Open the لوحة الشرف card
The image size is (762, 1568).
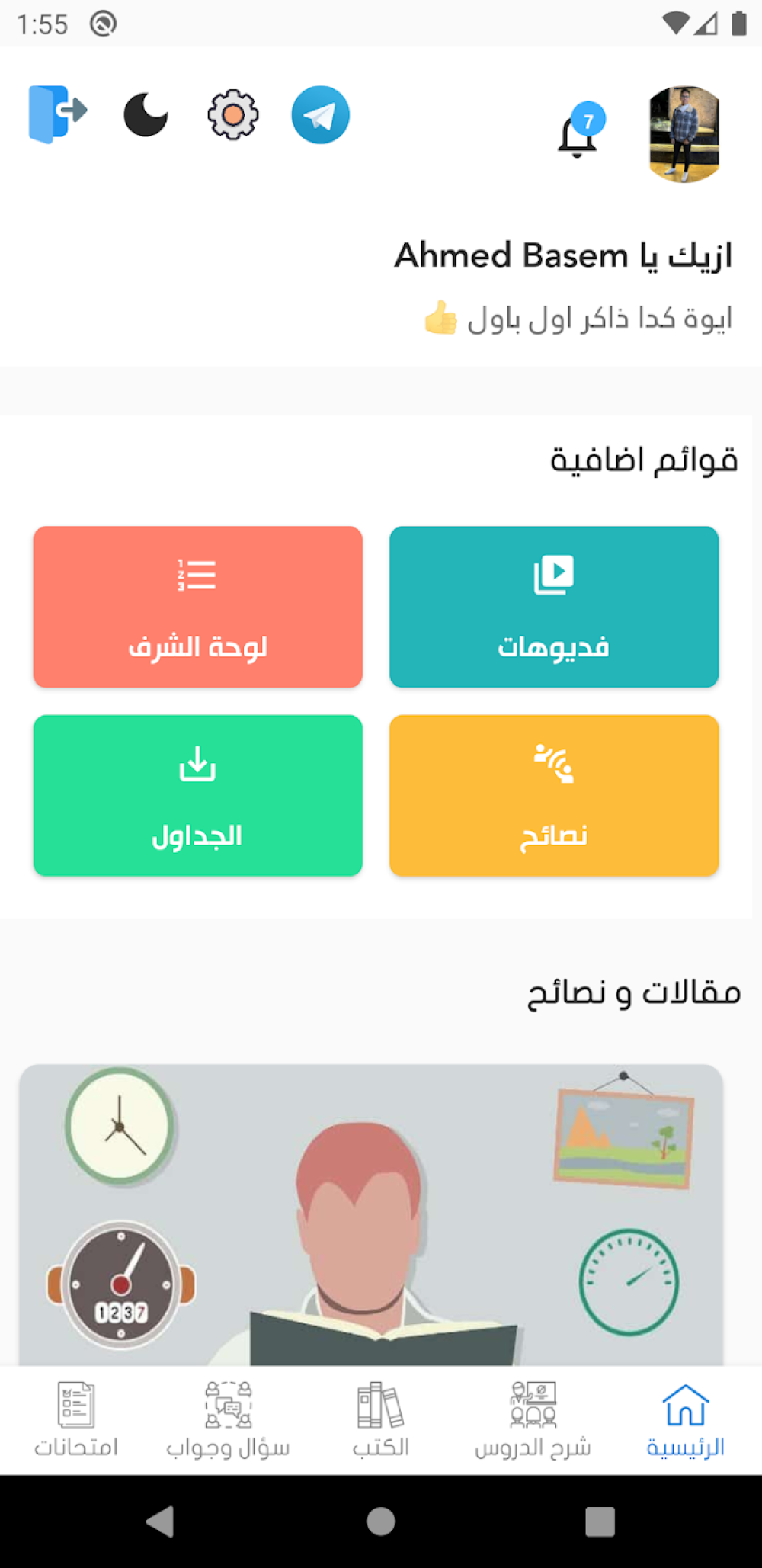click(197, 607)
